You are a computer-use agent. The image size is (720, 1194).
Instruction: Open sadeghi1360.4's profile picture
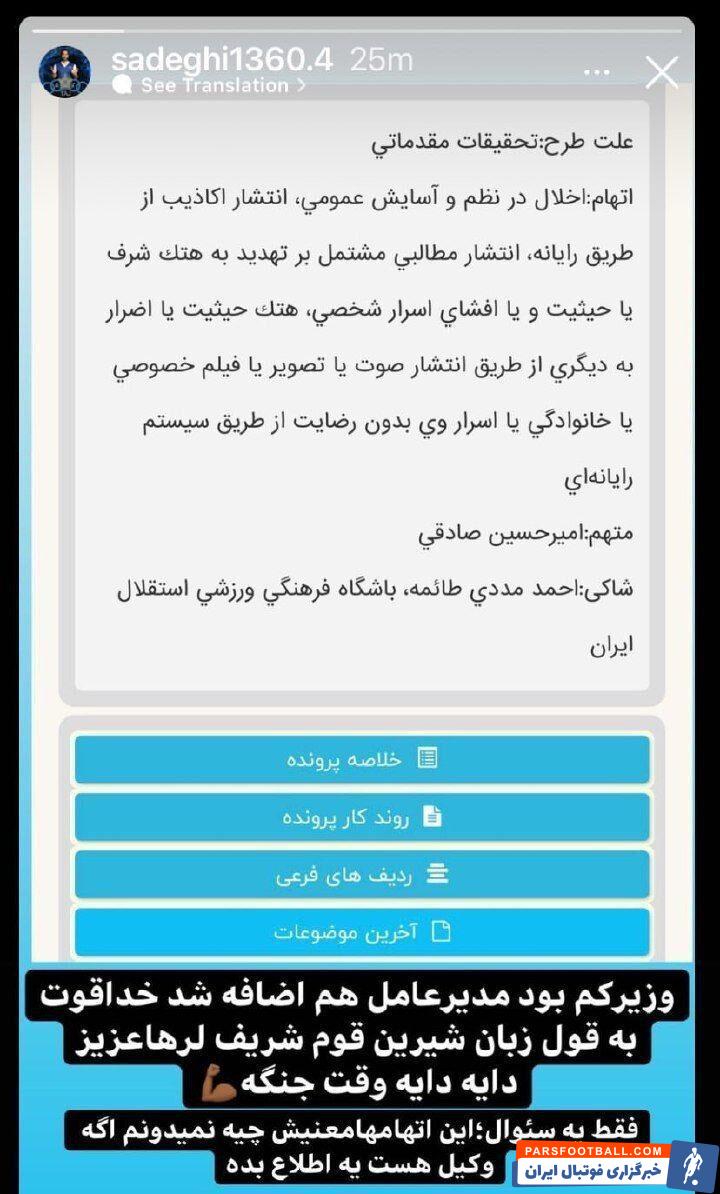(x=65, y=71)
